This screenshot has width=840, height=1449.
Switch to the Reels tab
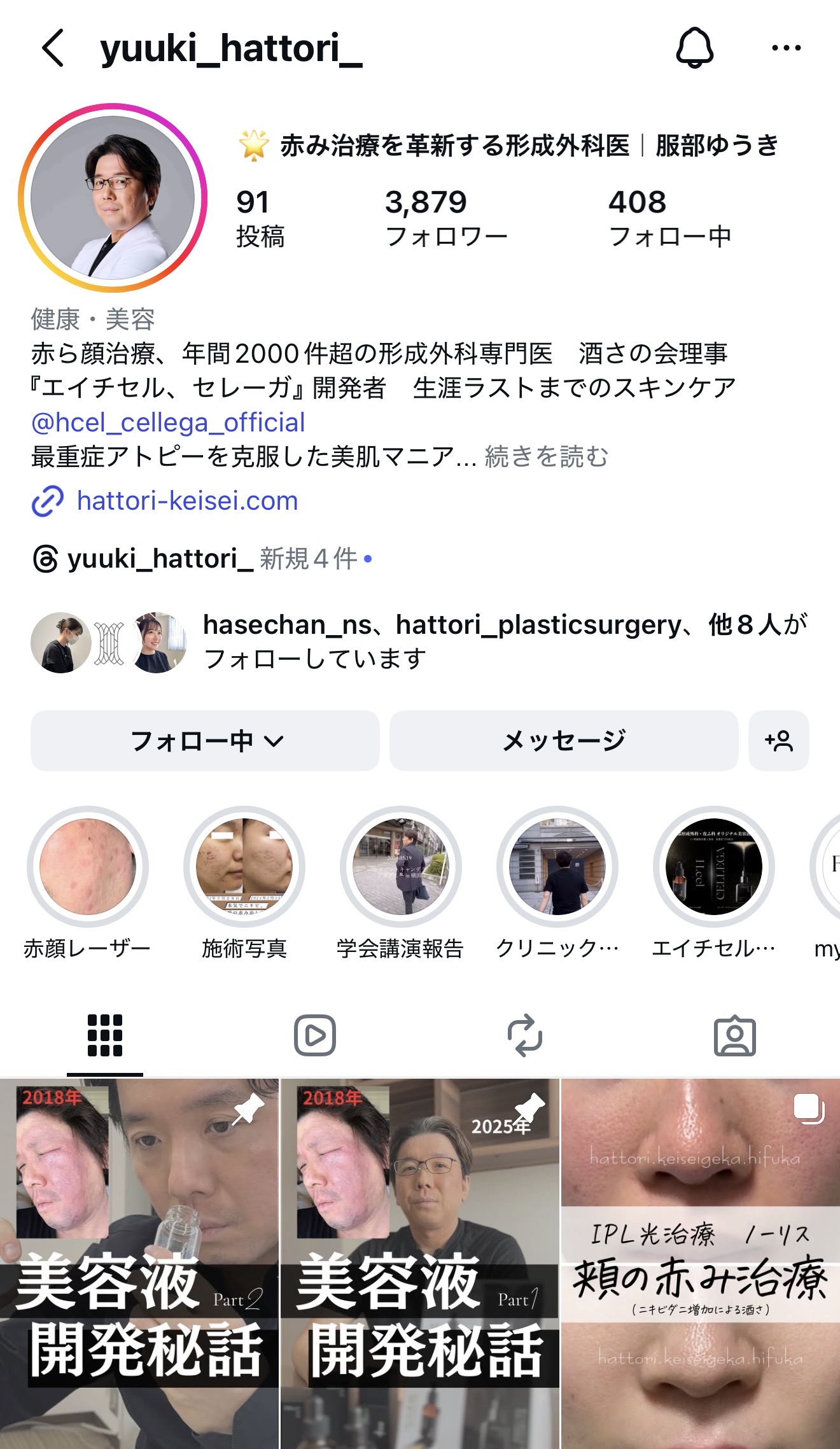point(314,1035)
